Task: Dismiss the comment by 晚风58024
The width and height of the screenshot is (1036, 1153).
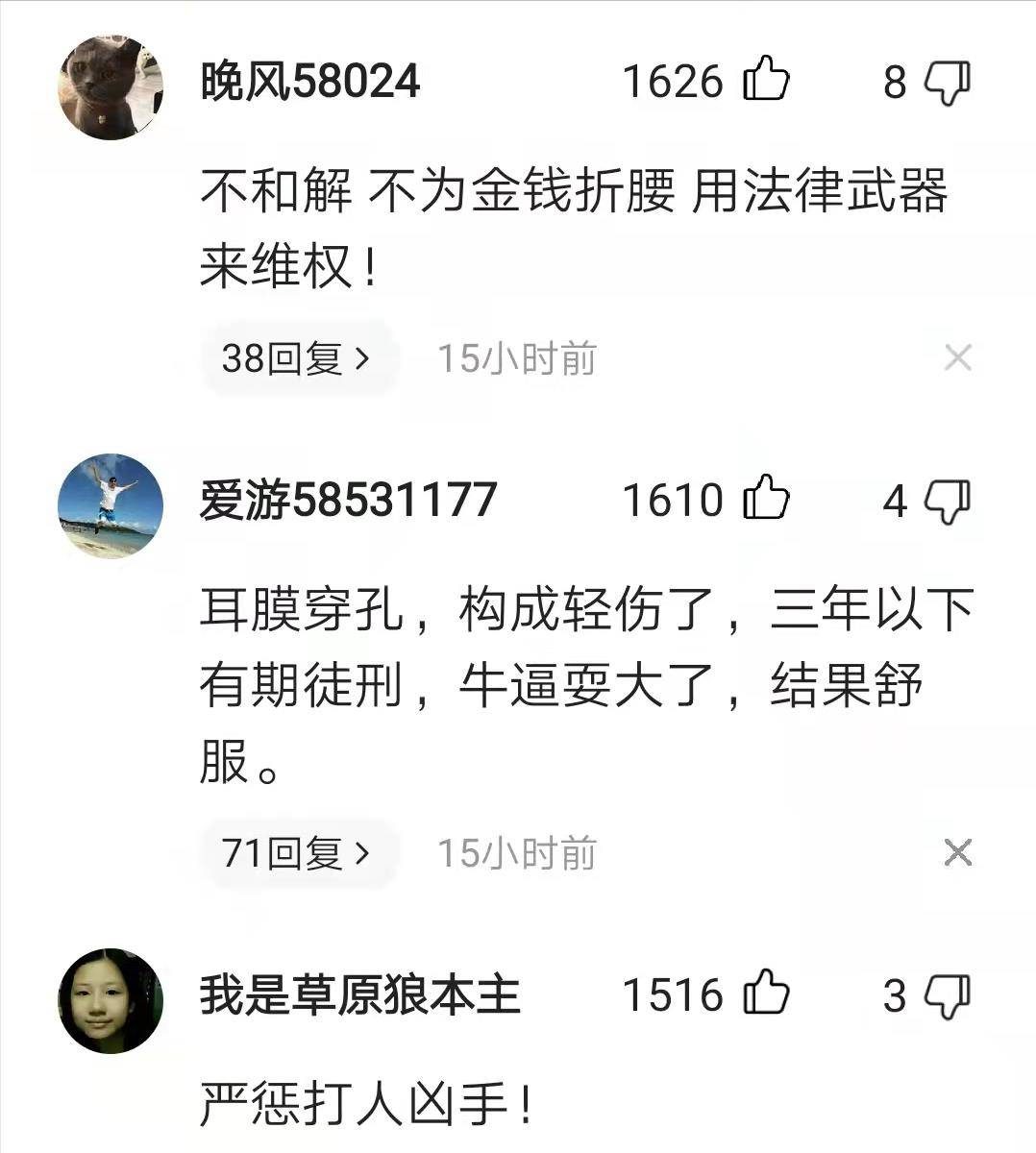Action: [x=957, y=358]
